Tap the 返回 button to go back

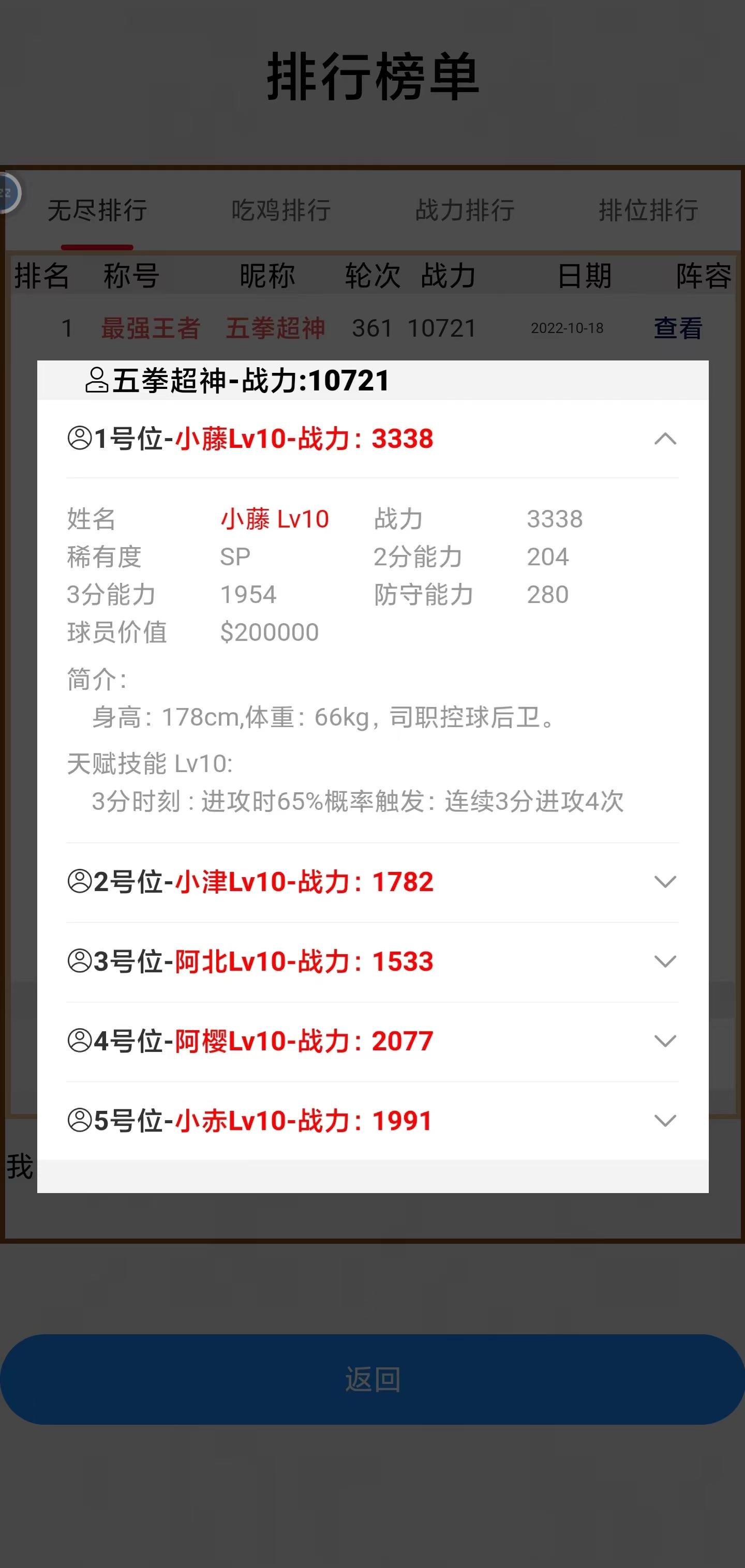pos(372,1379)
